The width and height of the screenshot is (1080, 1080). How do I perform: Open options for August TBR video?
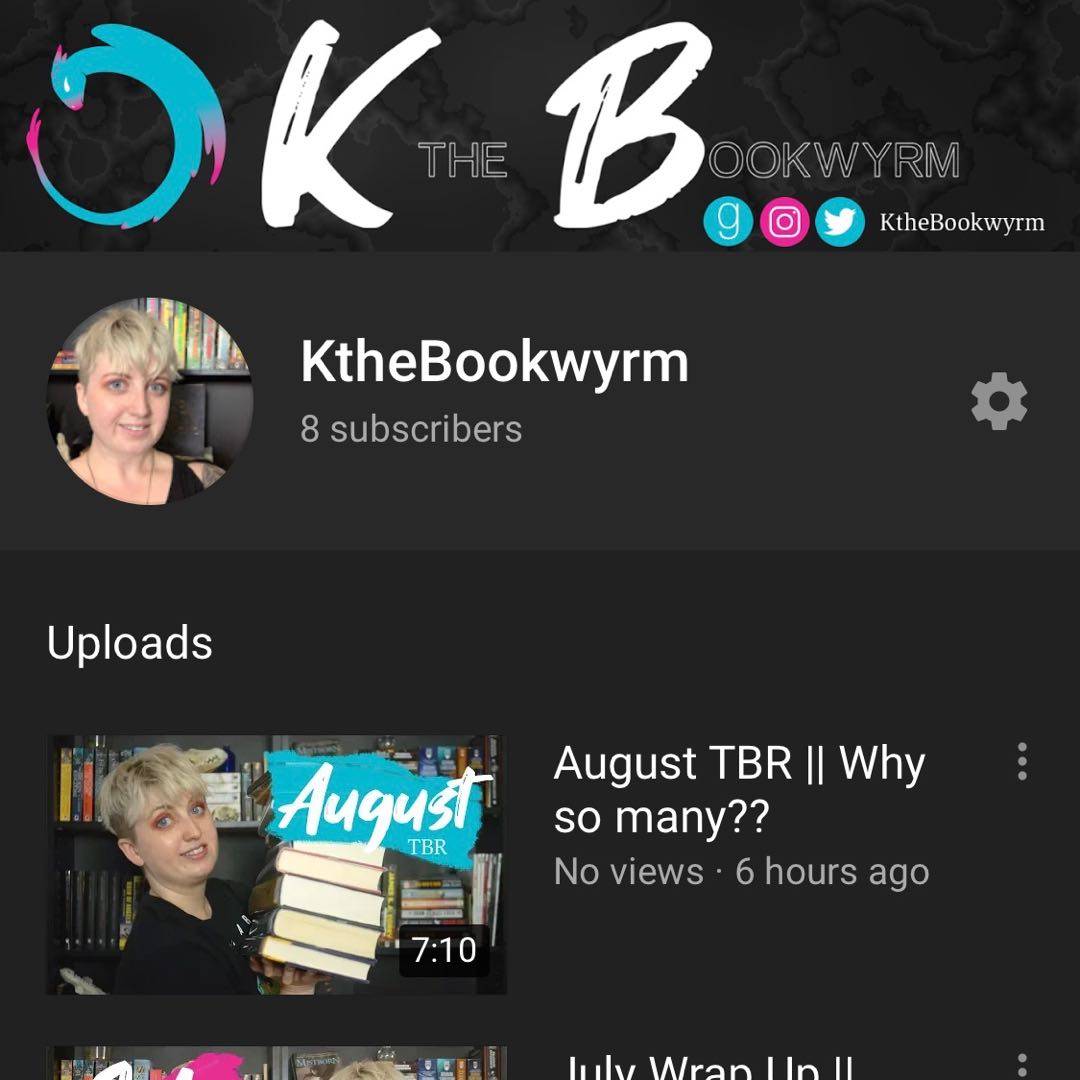1021,762
